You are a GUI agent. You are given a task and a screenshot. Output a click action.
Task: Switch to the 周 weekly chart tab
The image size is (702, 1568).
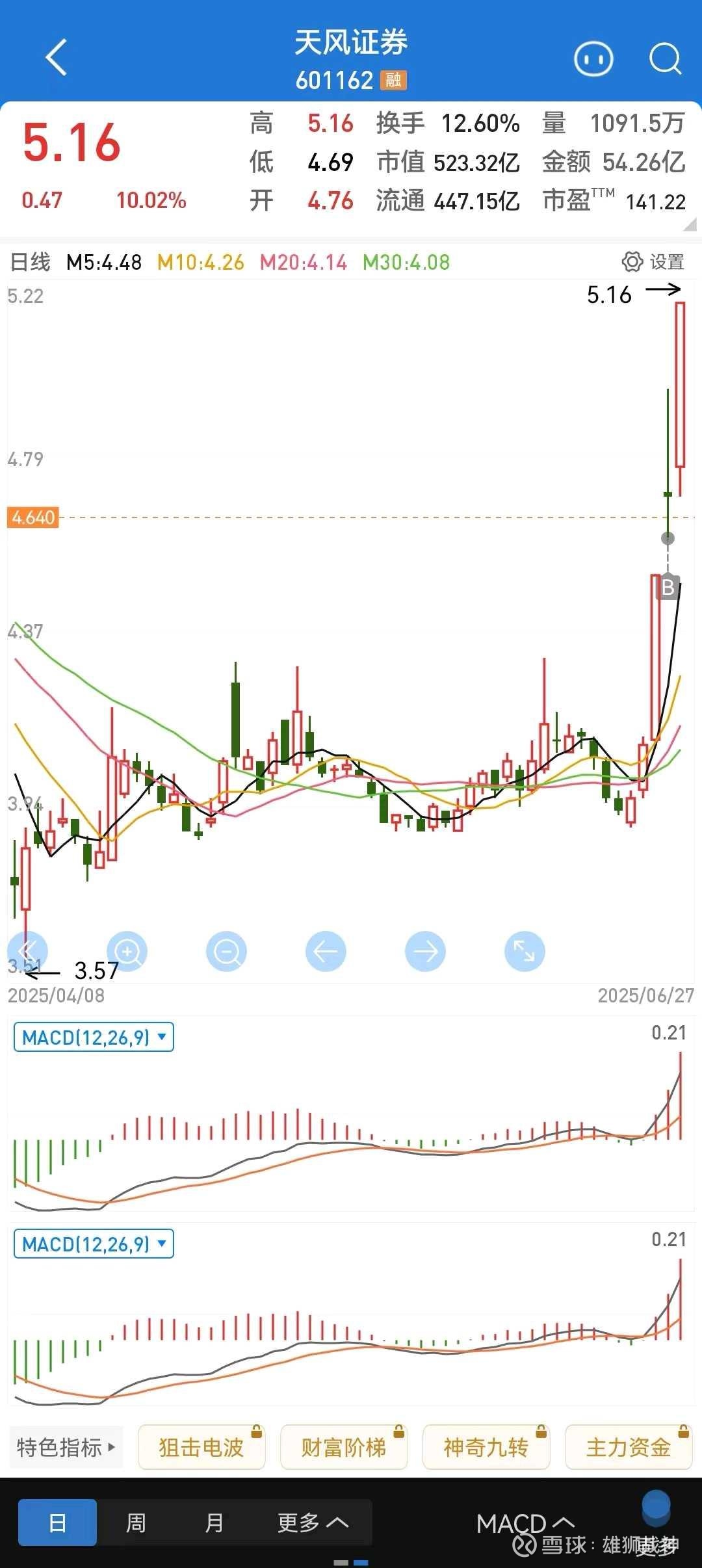(x=136, y=1521)
